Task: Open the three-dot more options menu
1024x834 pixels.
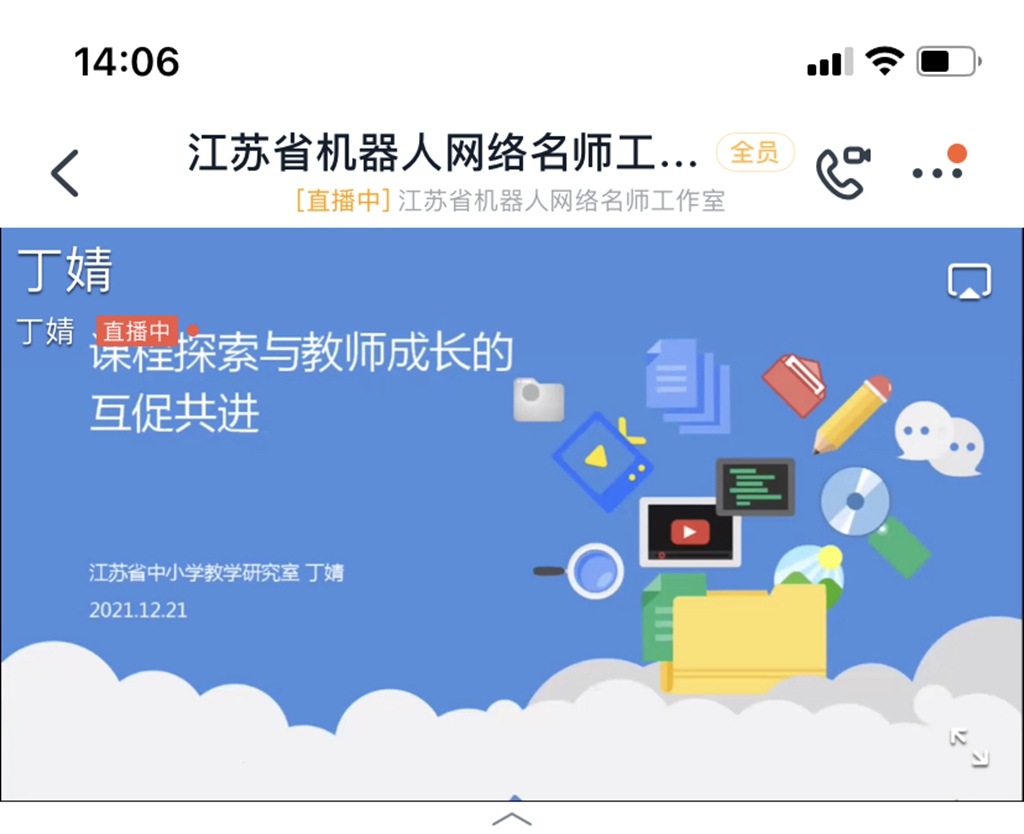Action: pyautogui.click(x=938, y=172)
